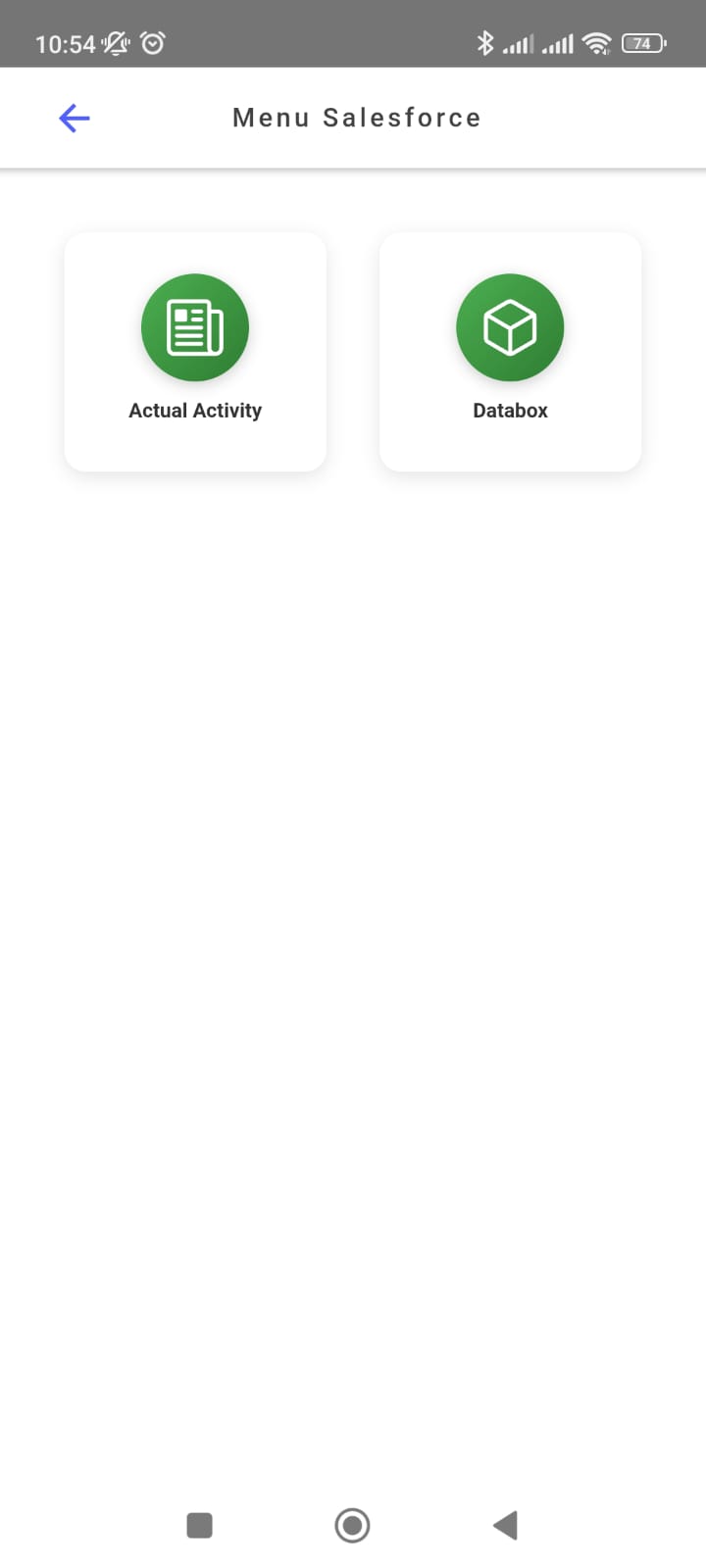
Task: Open the Databox card
Action: click(x=510, y=351)
